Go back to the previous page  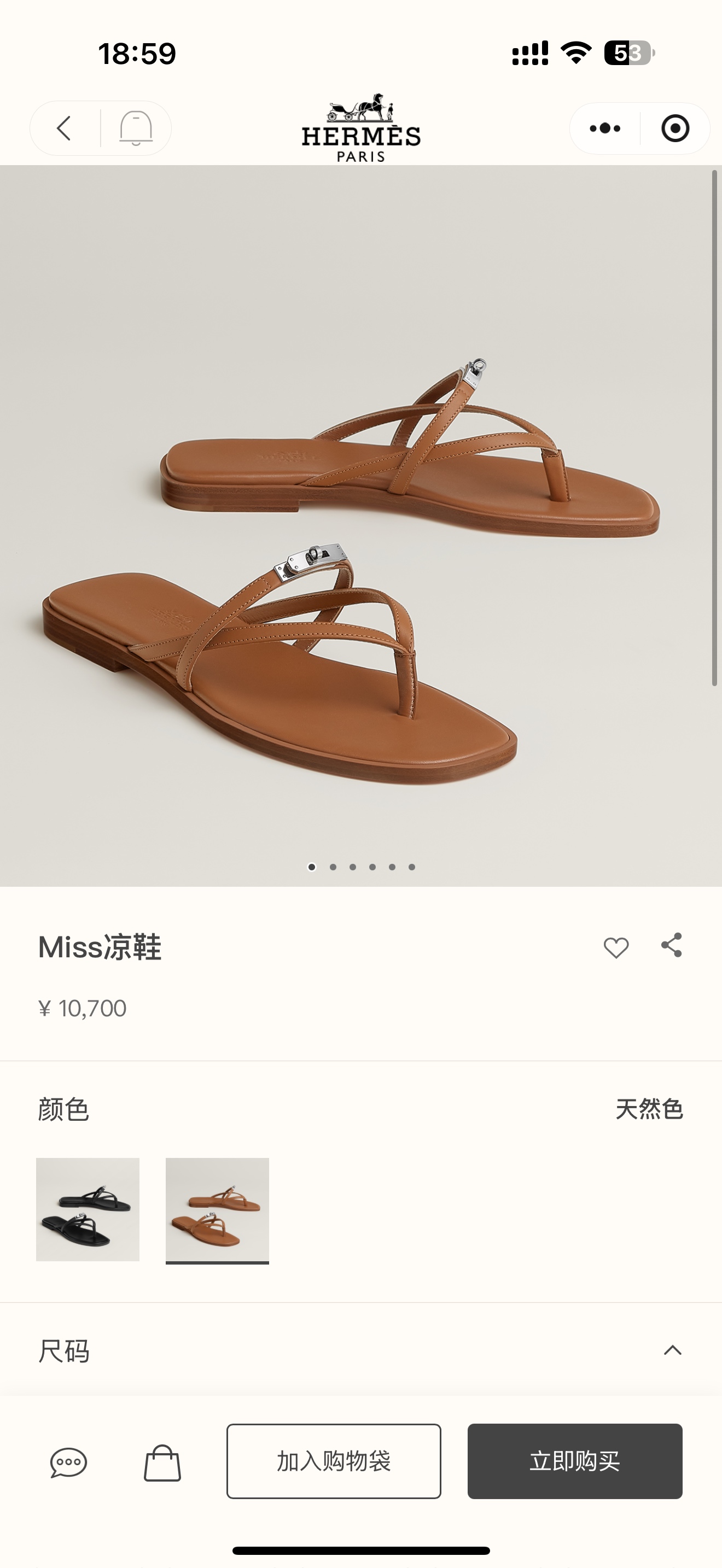(x=65, y=128)
